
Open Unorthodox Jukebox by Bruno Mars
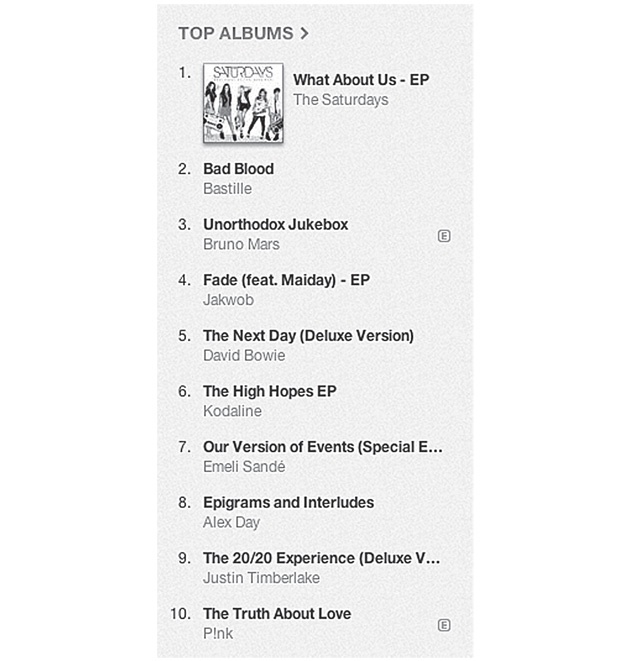275,225
